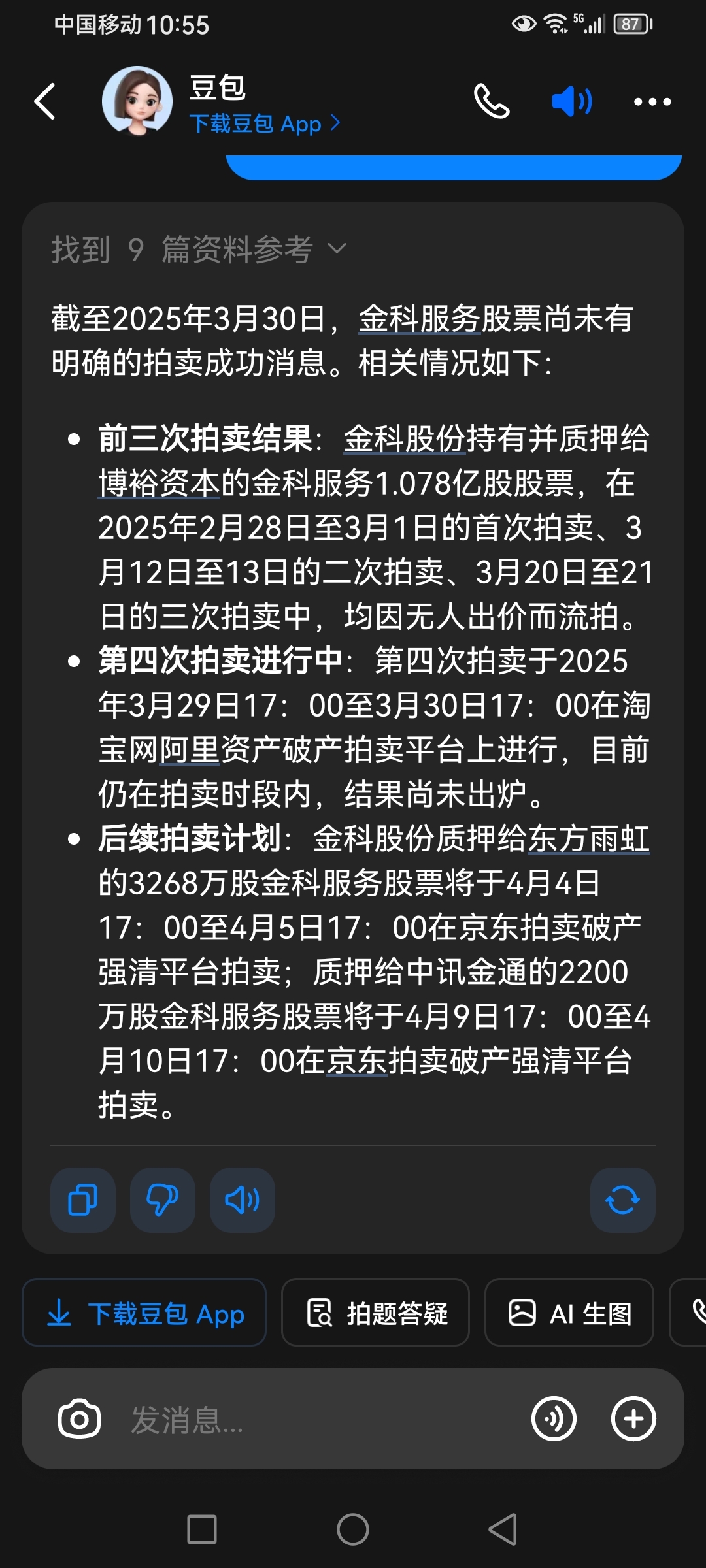Select the AI 生图 shortcut

(x=568, y=1312)
